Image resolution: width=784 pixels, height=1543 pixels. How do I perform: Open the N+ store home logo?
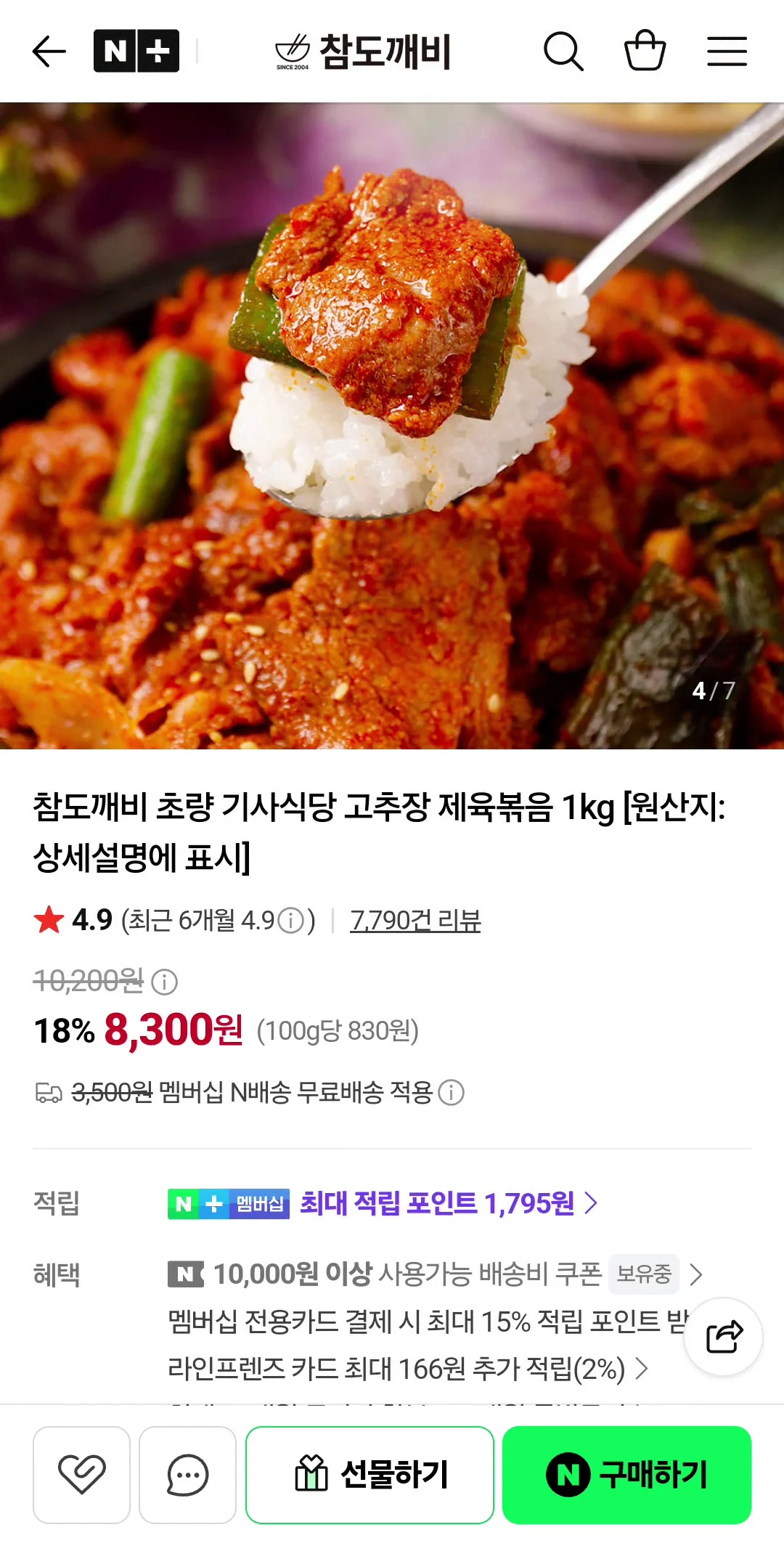pos(136,51)
